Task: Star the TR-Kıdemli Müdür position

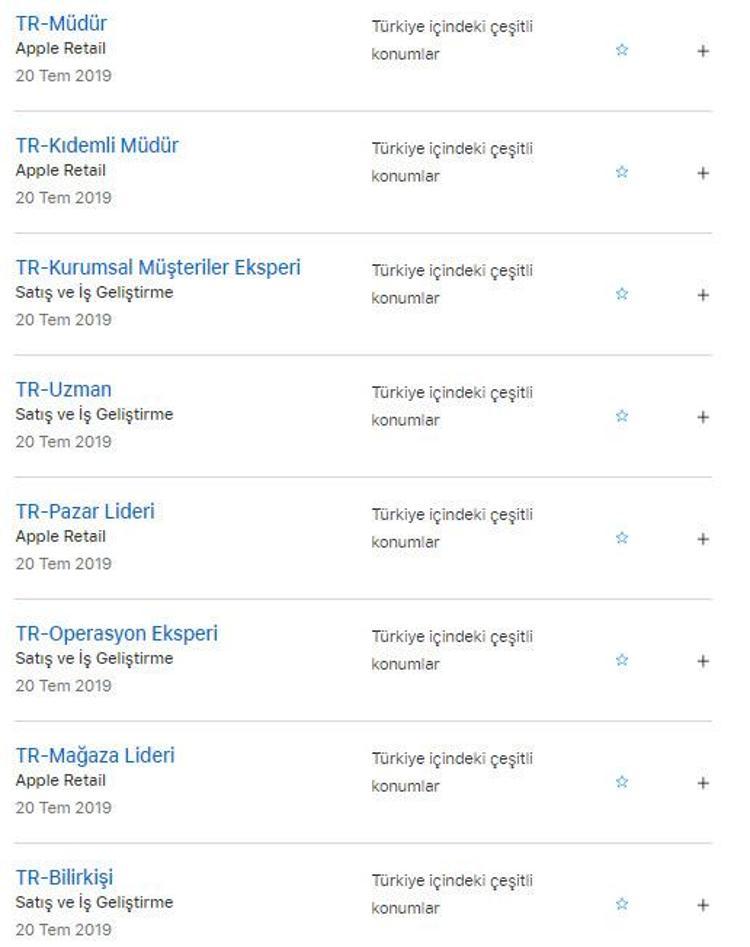Action: (x=622, y=172)
